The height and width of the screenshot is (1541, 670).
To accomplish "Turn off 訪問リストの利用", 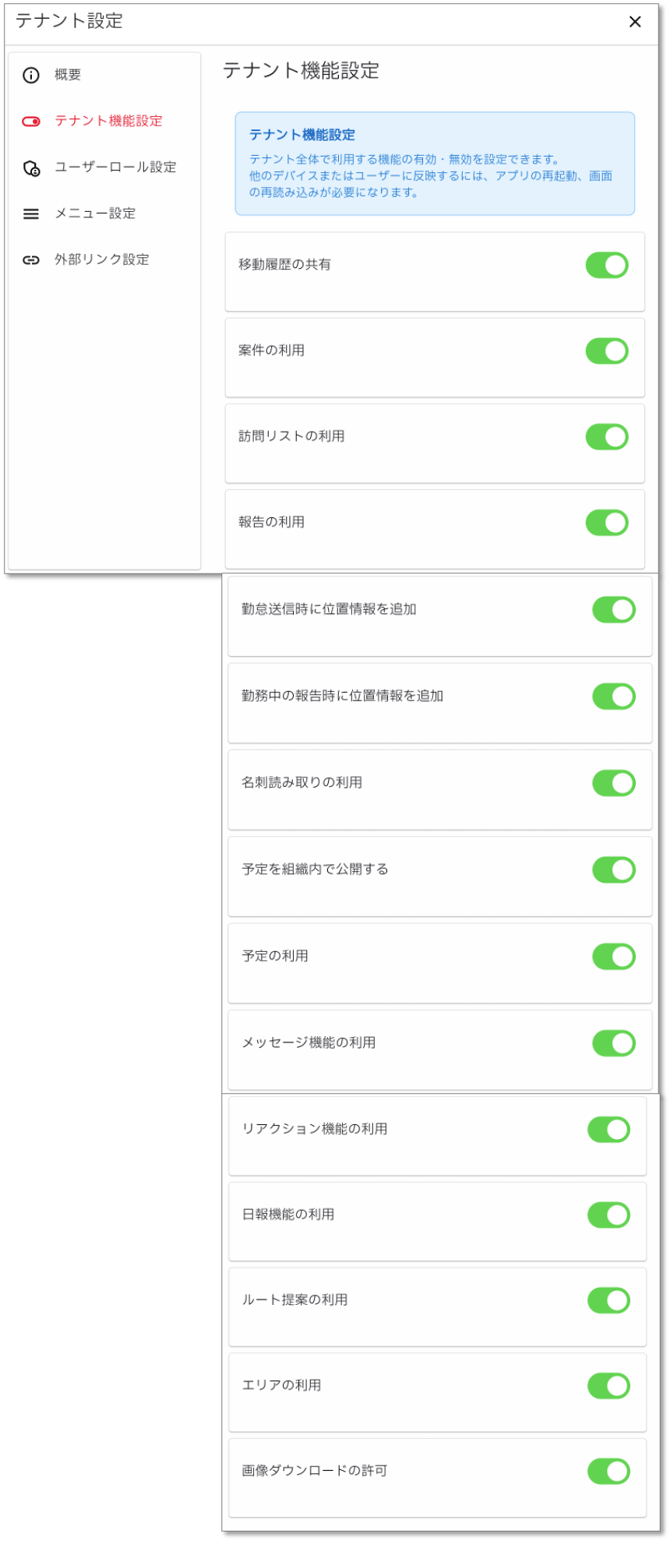I will (x=607, y=437).
